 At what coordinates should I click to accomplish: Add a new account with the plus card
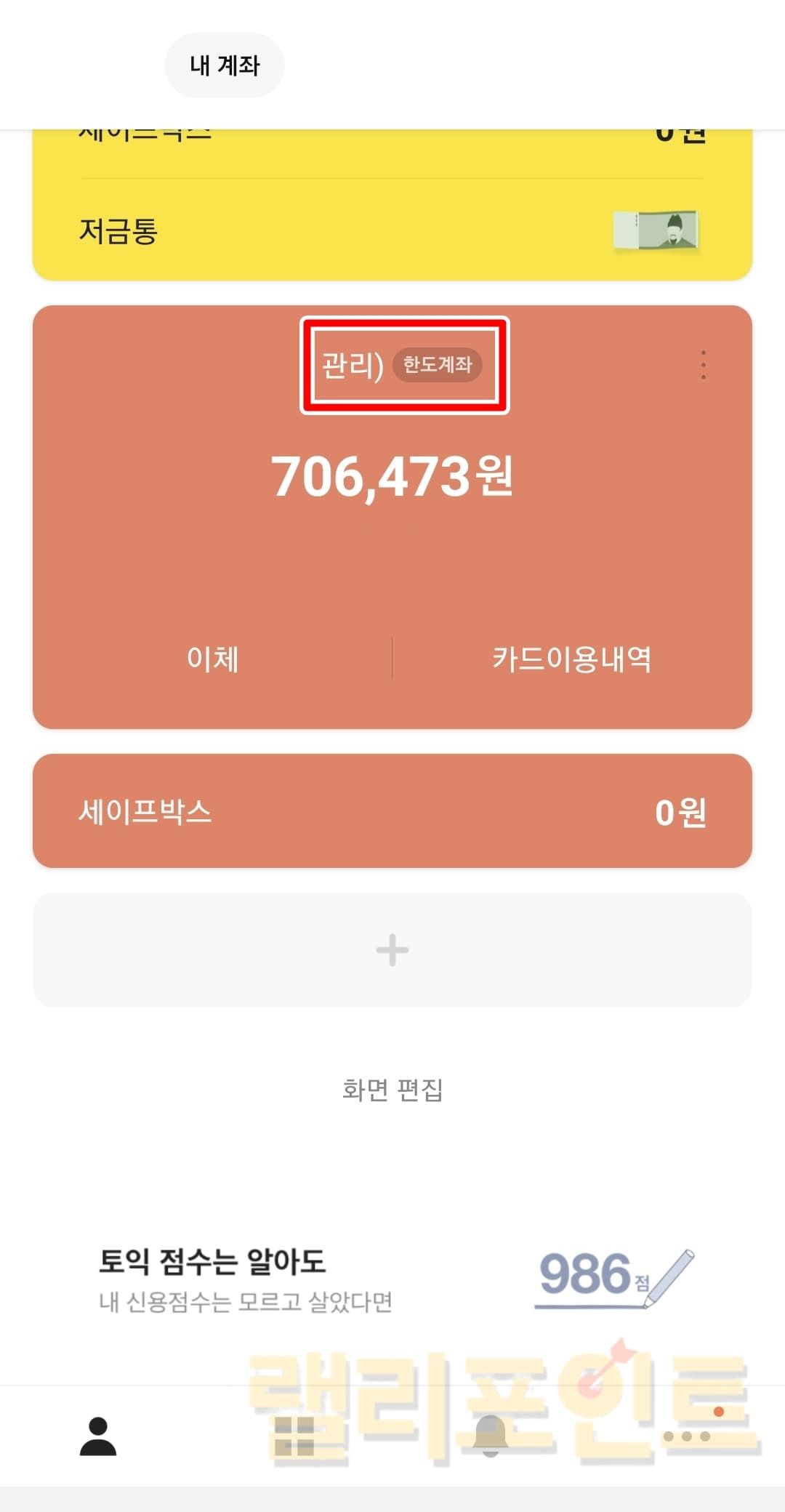pyautogui.click(x=392, y=950)
